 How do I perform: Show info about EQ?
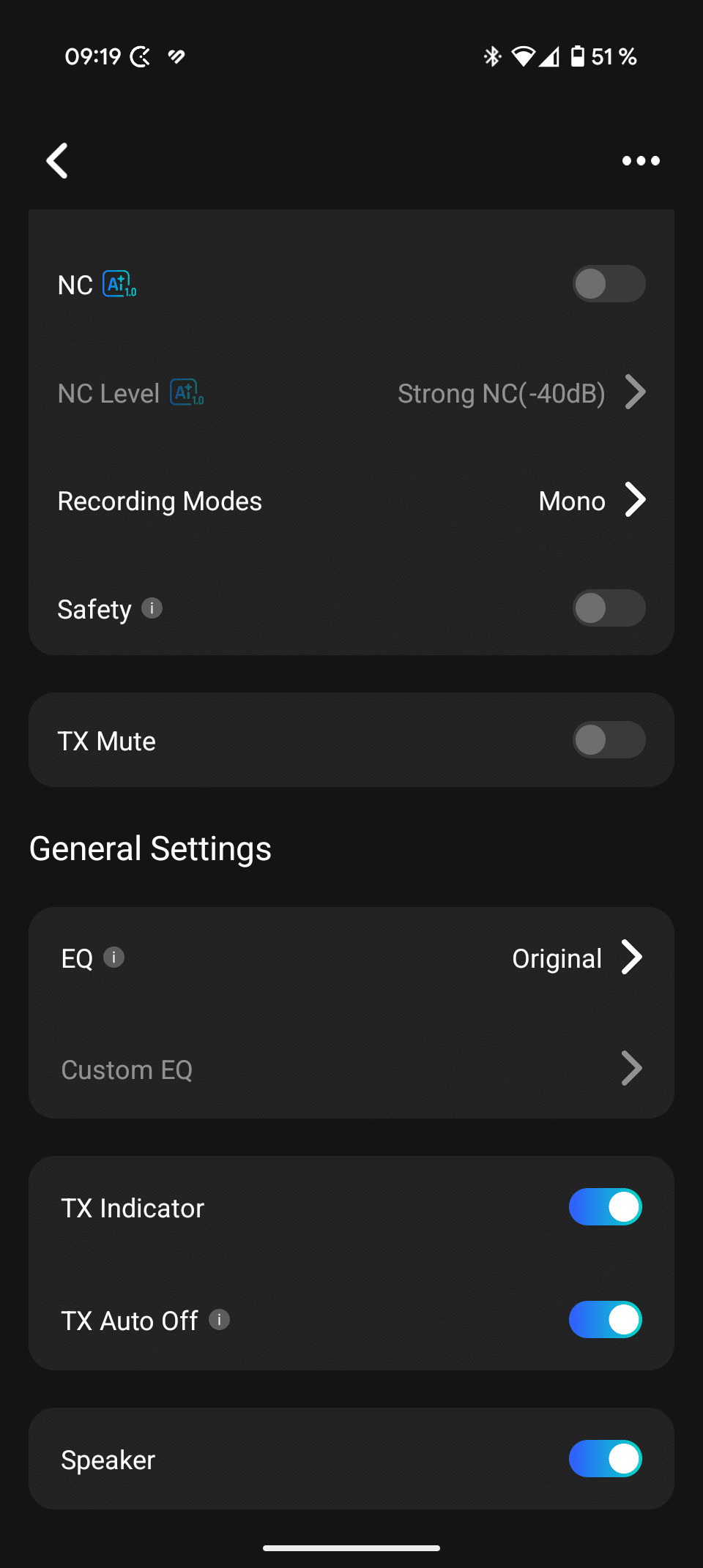click(x=114, y=957)
